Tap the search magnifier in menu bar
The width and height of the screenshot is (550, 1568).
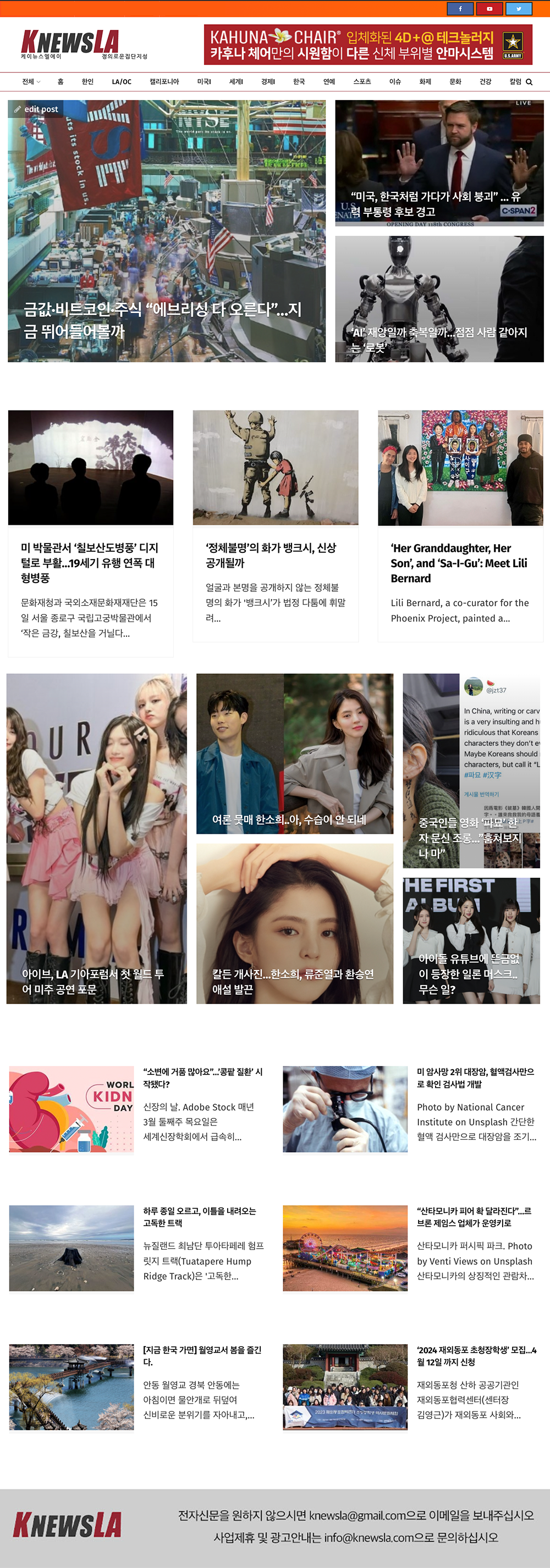click(x=529, y=81)
